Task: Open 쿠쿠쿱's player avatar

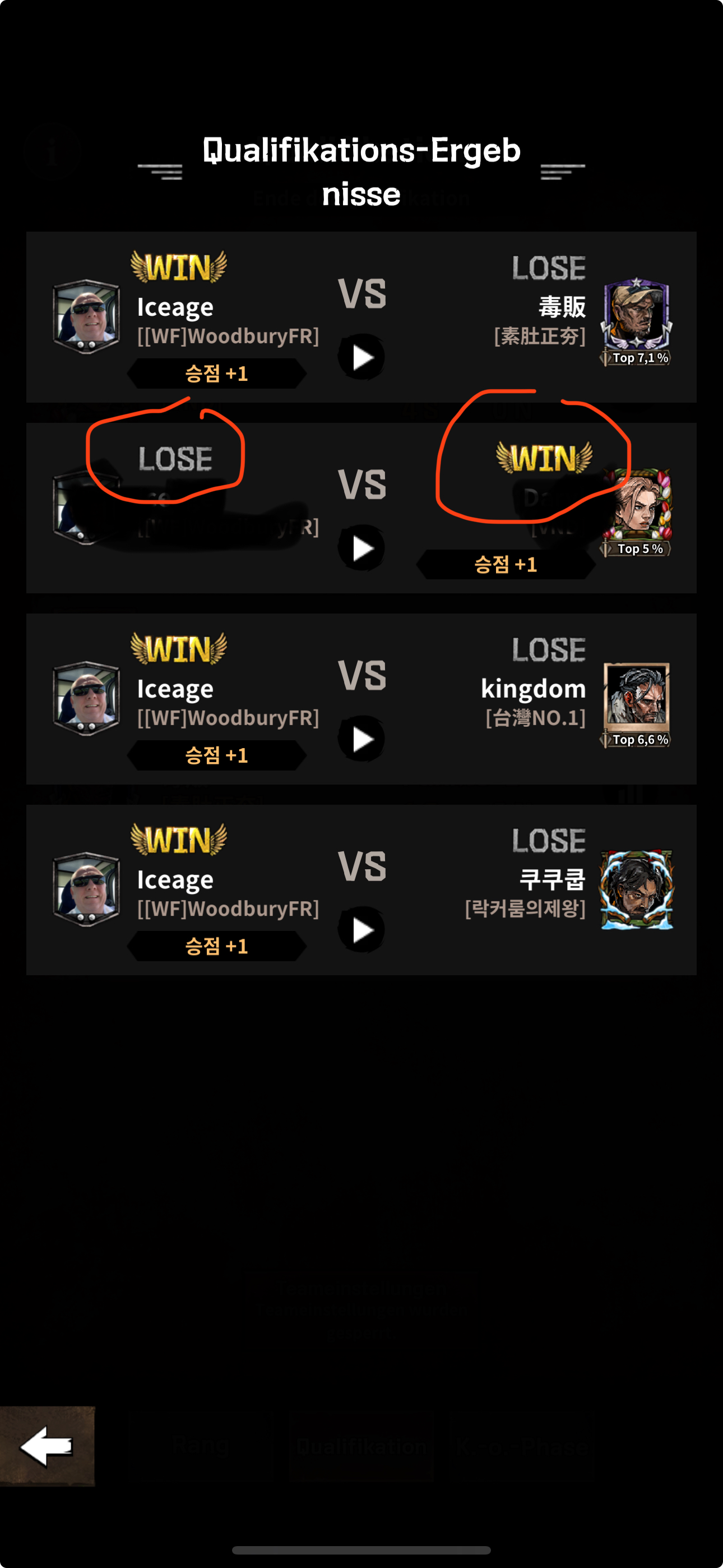Action: 636,889
